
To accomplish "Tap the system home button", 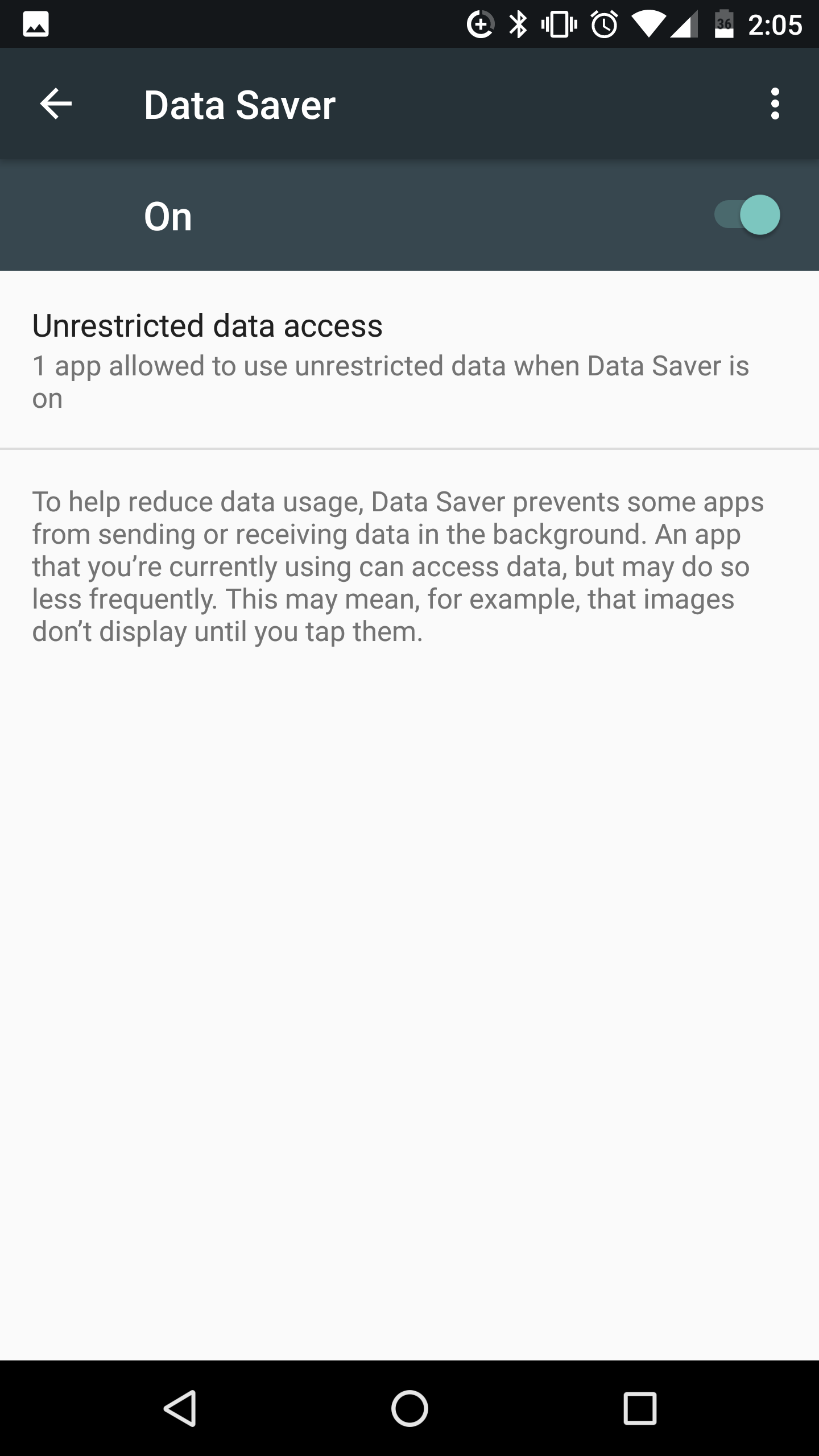I will pos(409,1408).
